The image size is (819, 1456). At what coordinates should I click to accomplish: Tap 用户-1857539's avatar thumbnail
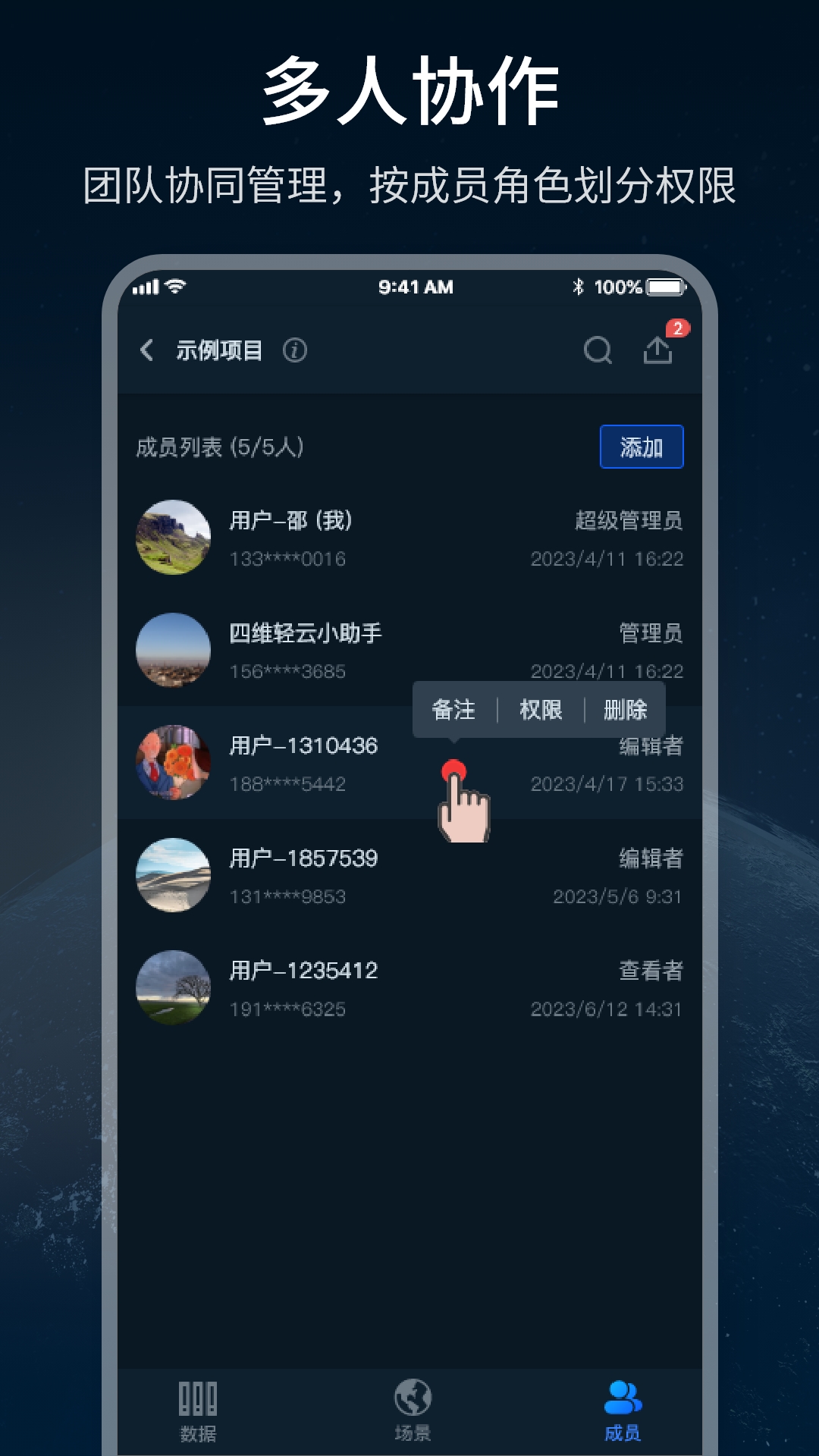coord(173,876)
